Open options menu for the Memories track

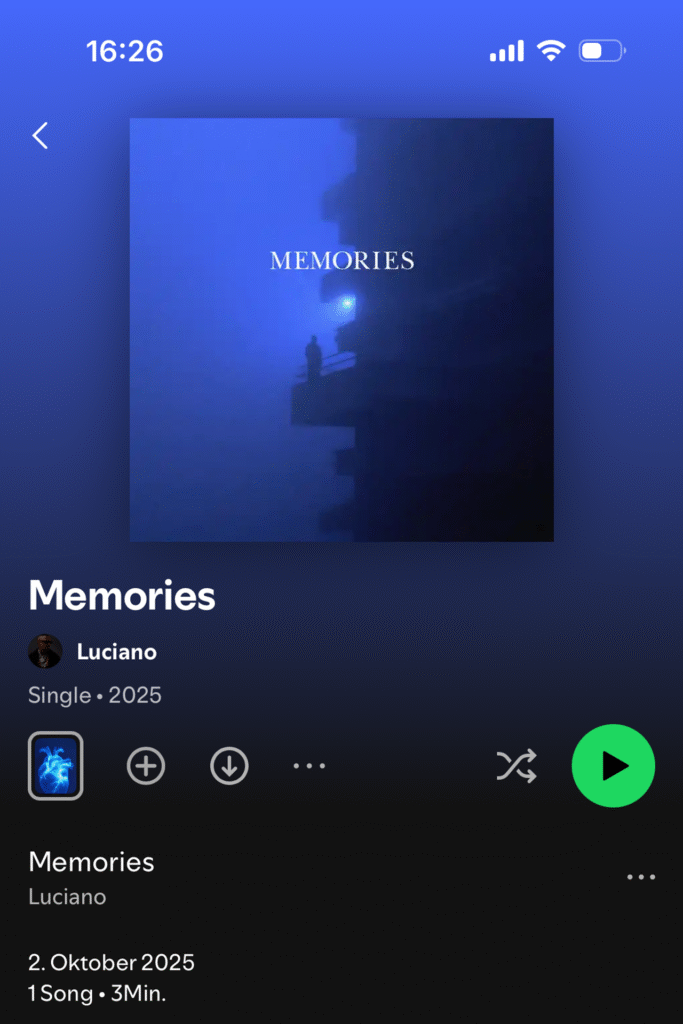[640, 877]
